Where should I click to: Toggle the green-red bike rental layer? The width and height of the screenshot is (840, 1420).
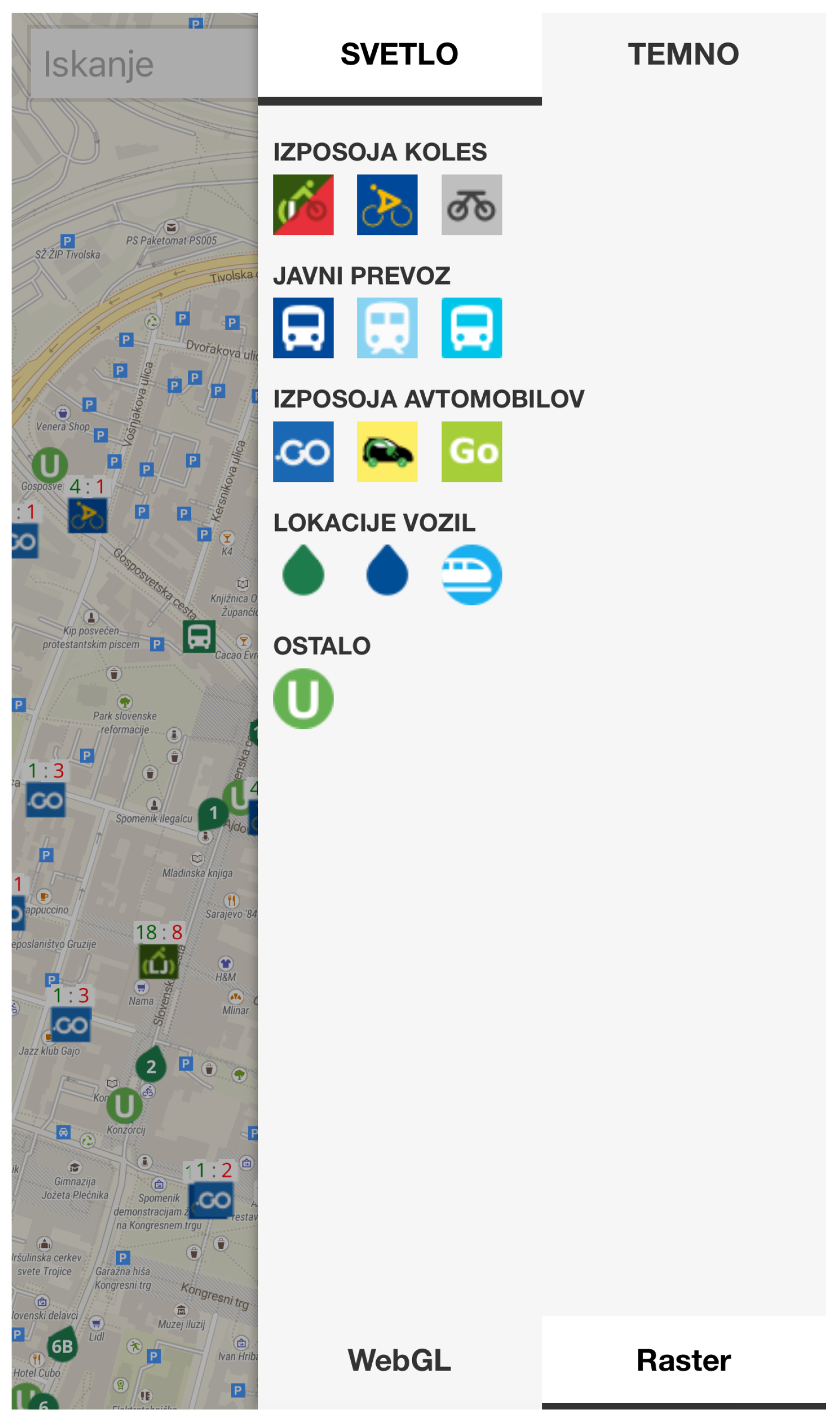303,205
